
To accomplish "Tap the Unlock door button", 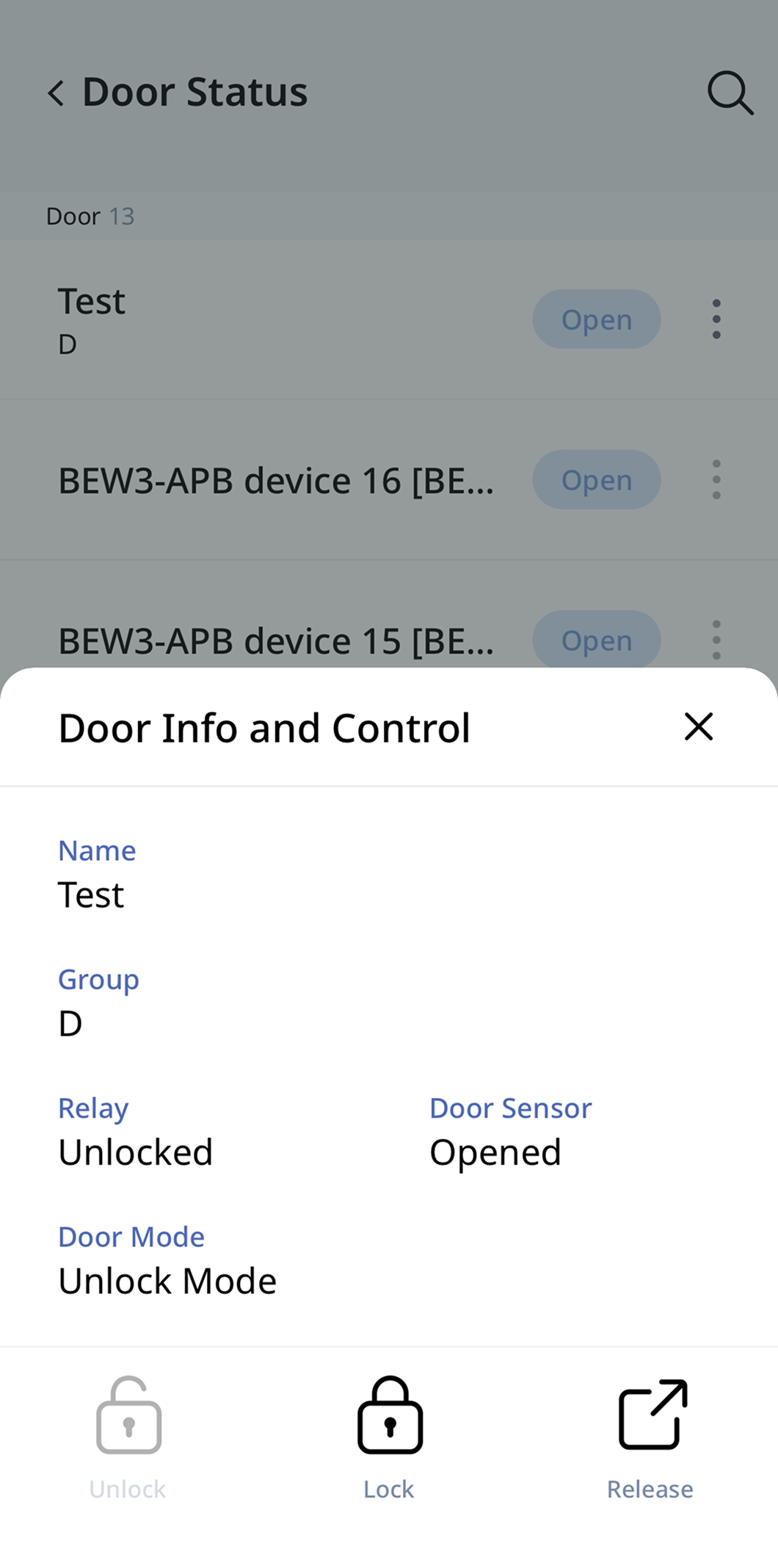I will 128,1435.
